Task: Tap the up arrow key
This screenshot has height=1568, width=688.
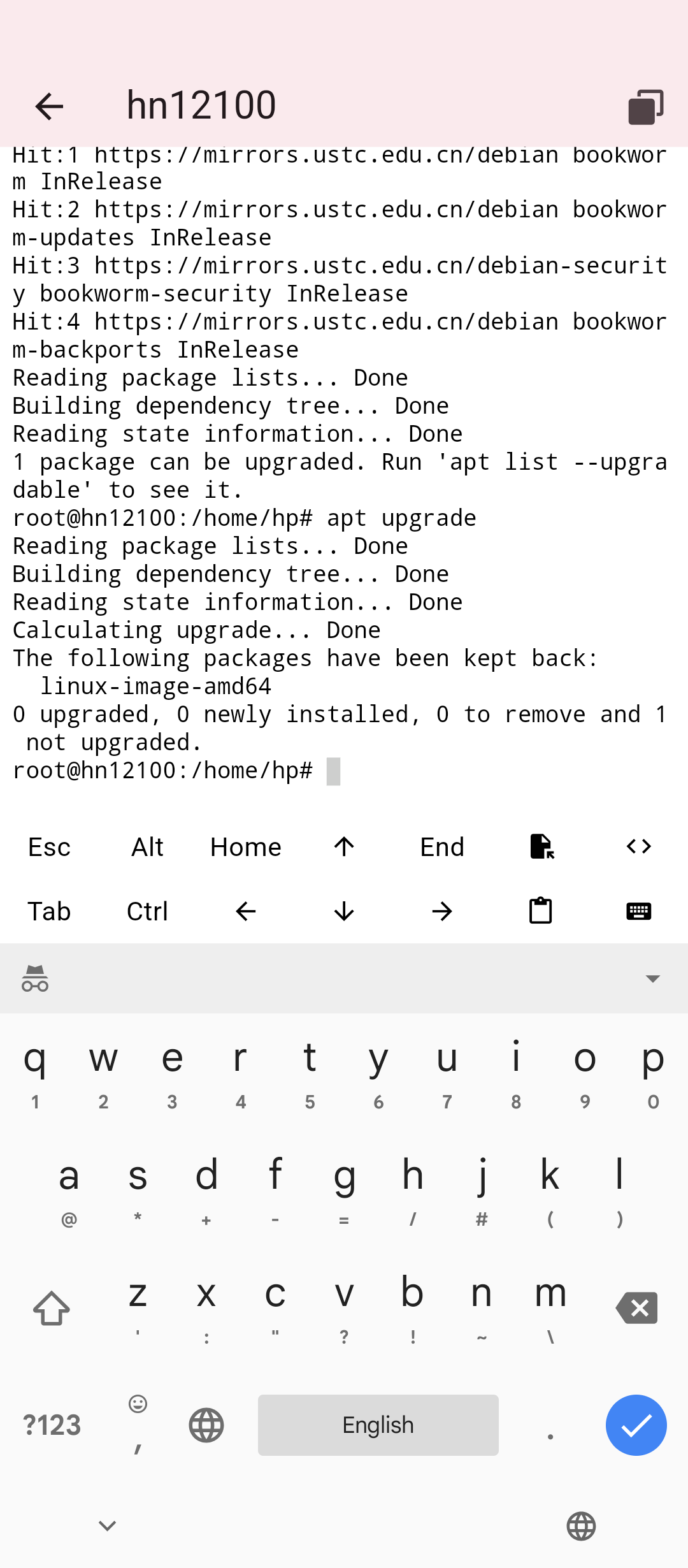Action: (x=344, y=846)
